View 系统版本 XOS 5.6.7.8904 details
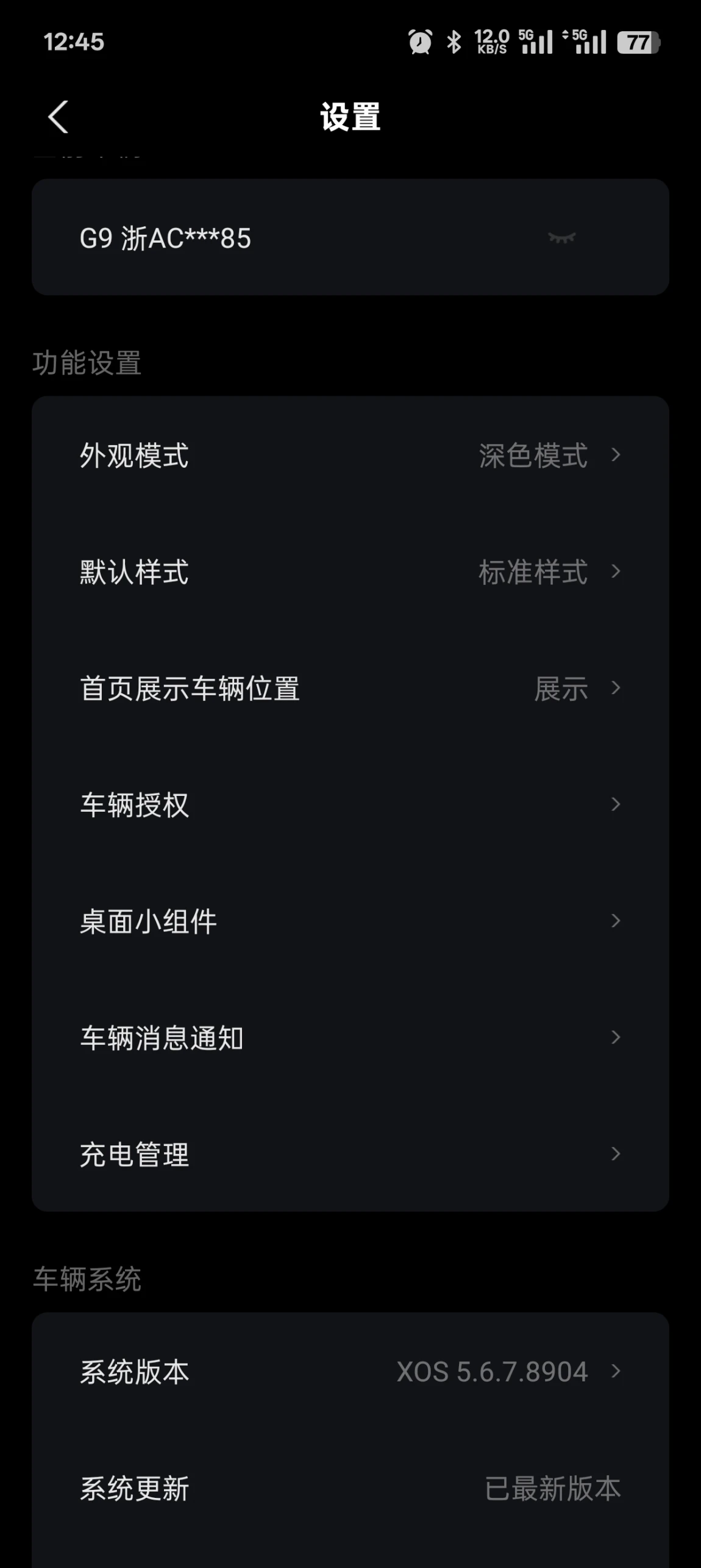Viewport: 701px width, 1568px height. (350, 1372)
